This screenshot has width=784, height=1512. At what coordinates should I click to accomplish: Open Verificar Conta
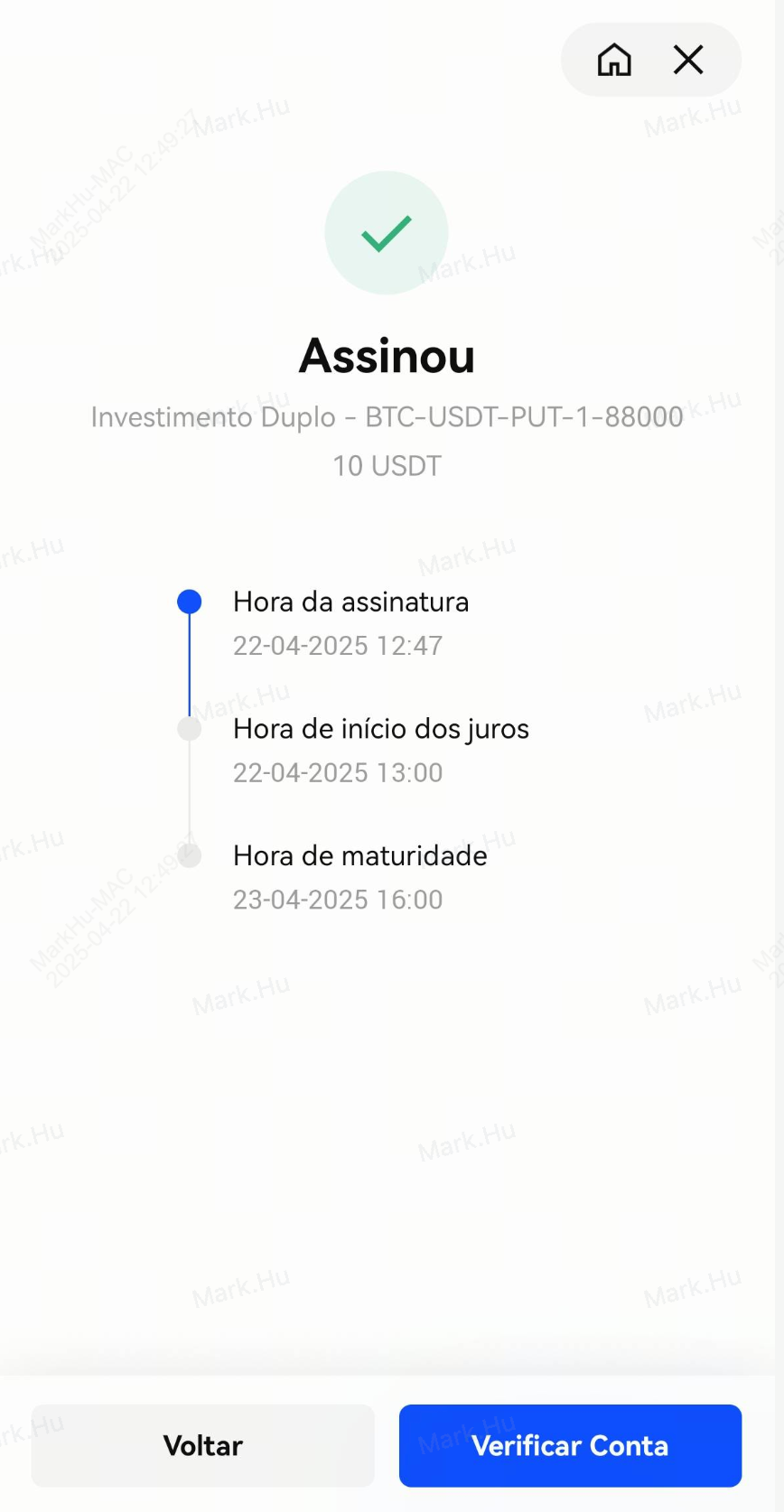(x=570, y=1445)
